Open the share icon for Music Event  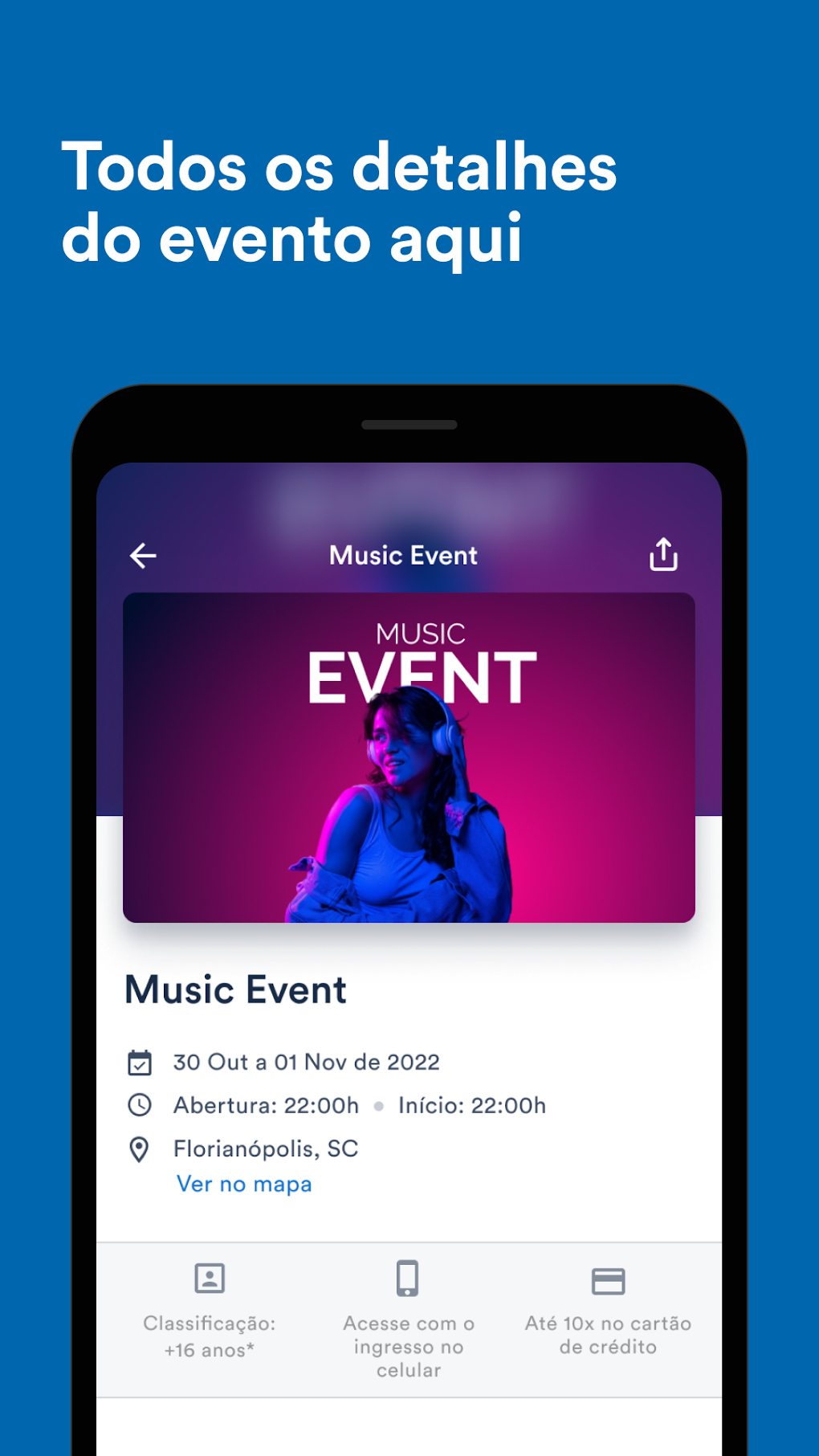(663, 554)
